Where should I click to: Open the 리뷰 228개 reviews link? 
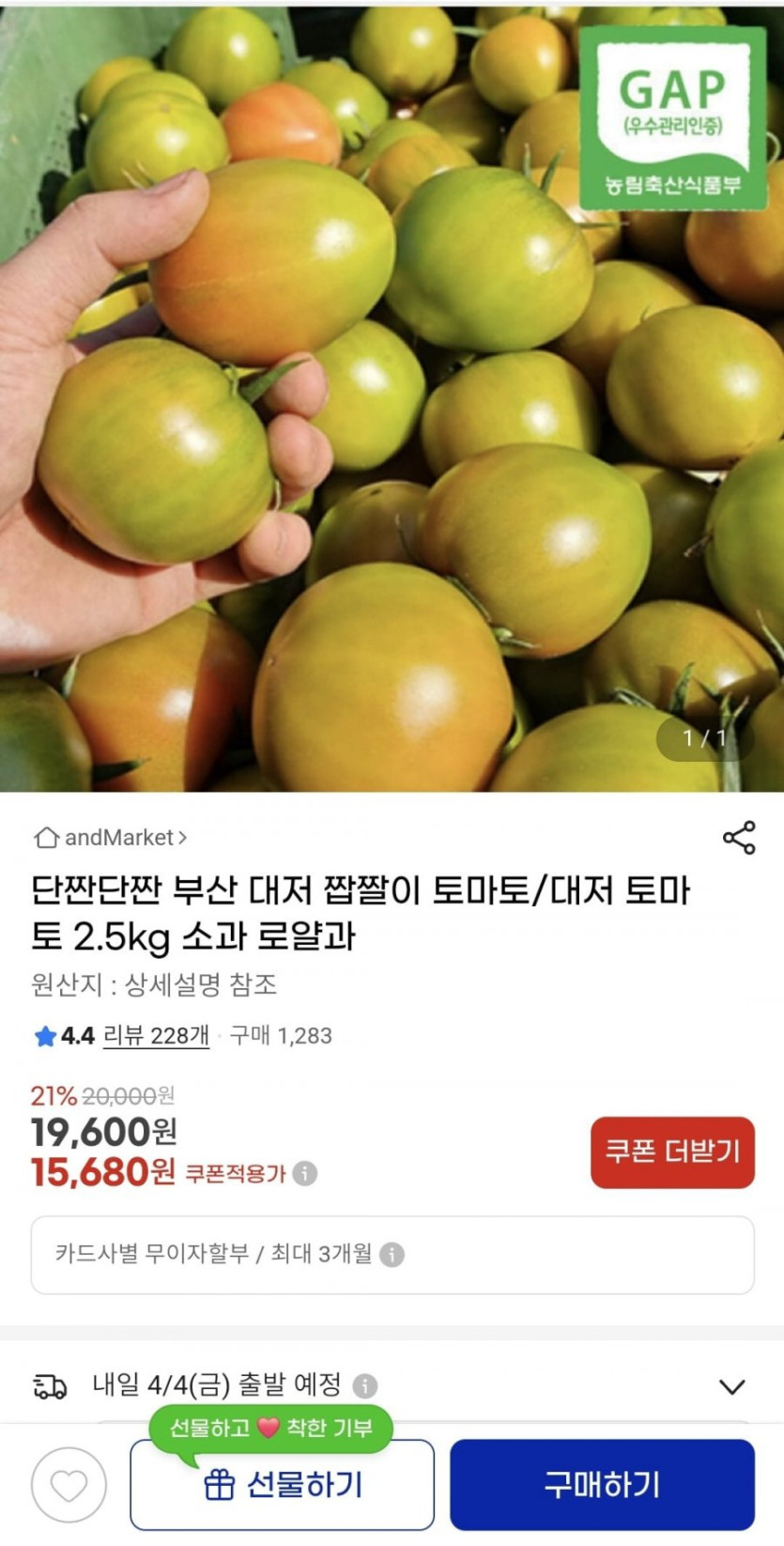pyautogui.click(x=156, y=1036)
